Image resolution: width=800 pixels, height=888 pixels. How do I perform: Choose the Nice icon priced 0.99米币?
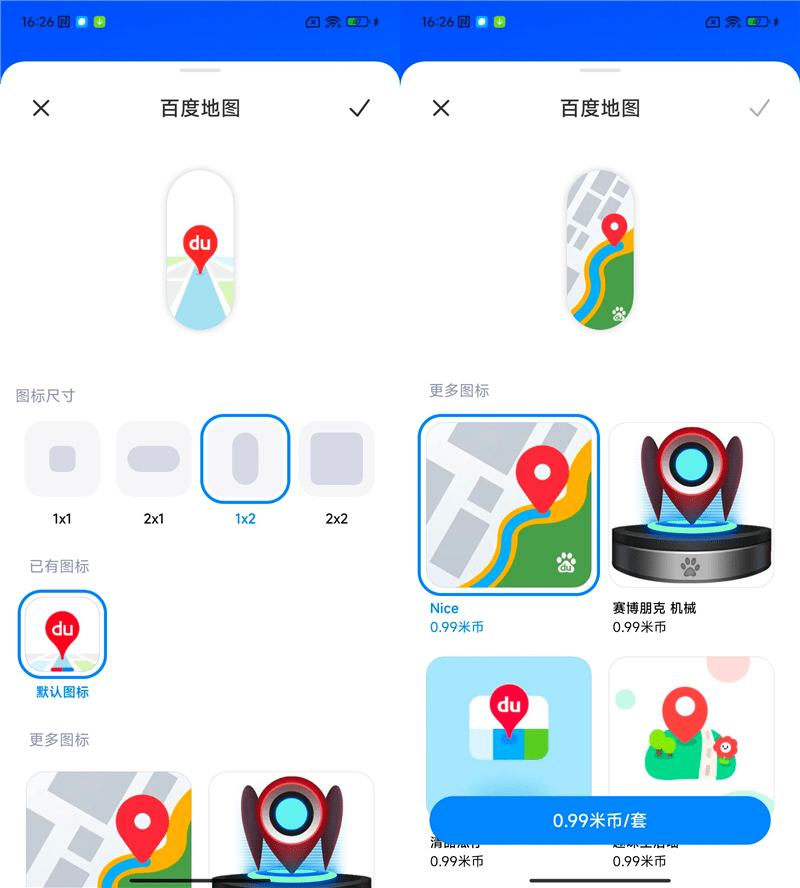(509, 506)
